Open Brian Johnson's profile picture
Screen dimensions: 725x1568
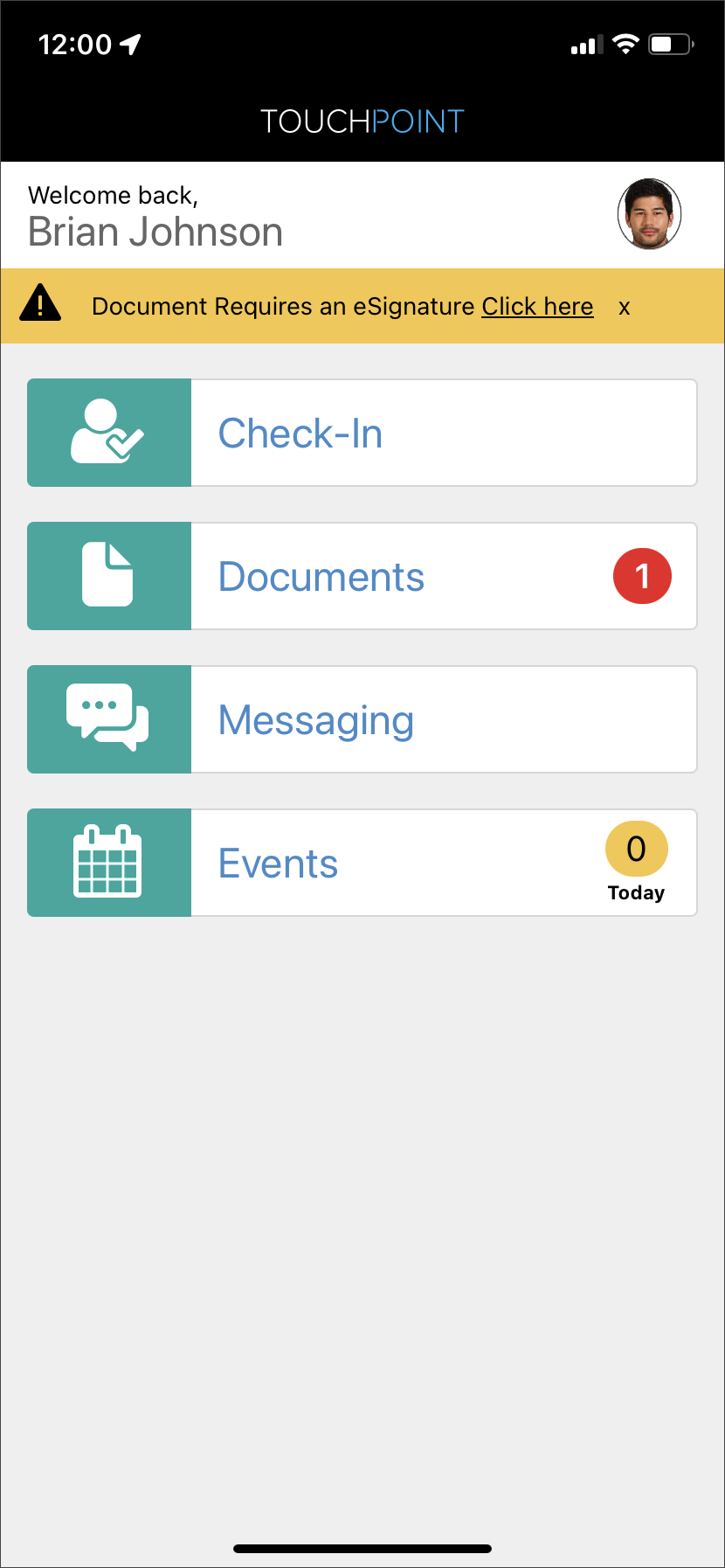pyautogui.click(x=649, y=214)
